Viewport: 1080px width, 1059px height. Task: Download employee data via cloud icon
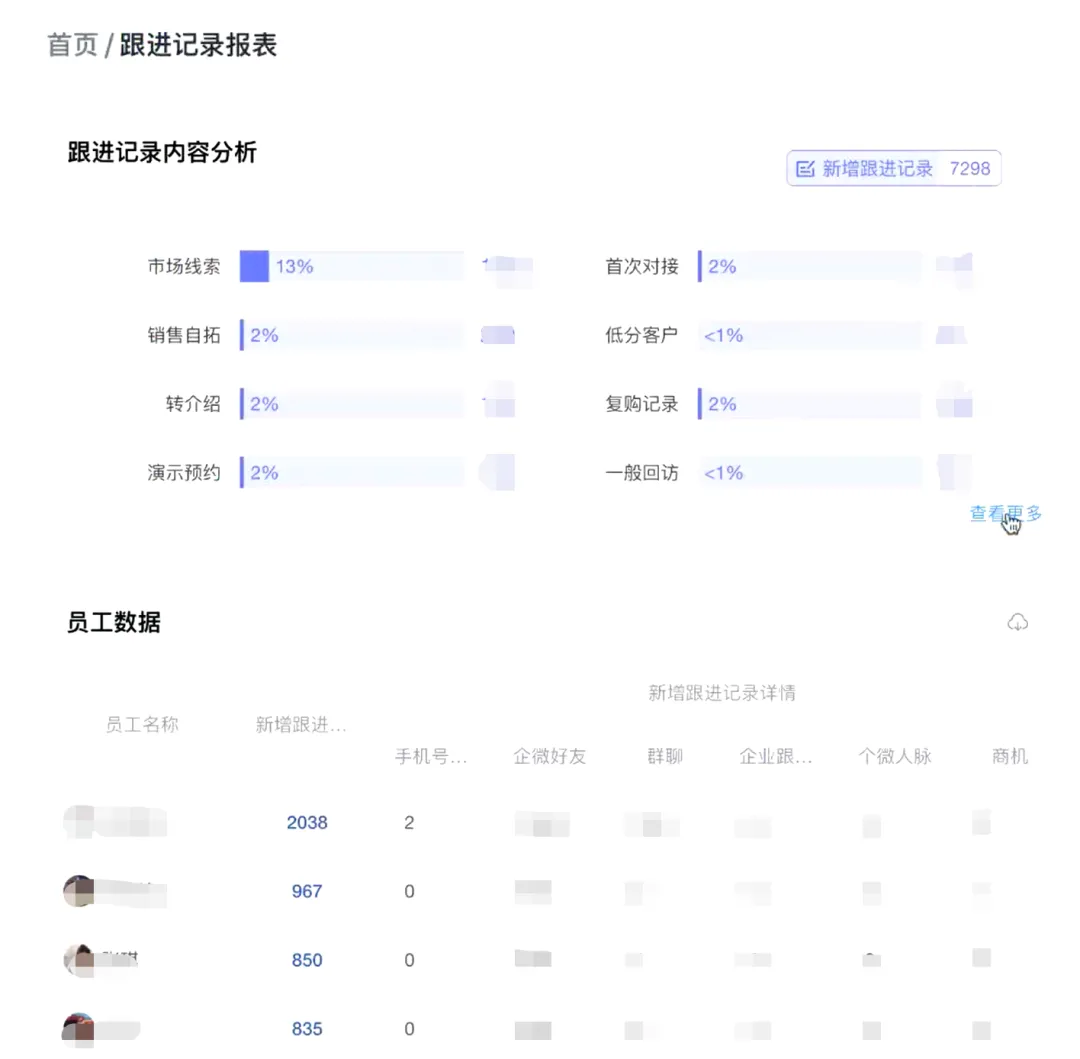pyautogui.click(x=1017, y=623)
